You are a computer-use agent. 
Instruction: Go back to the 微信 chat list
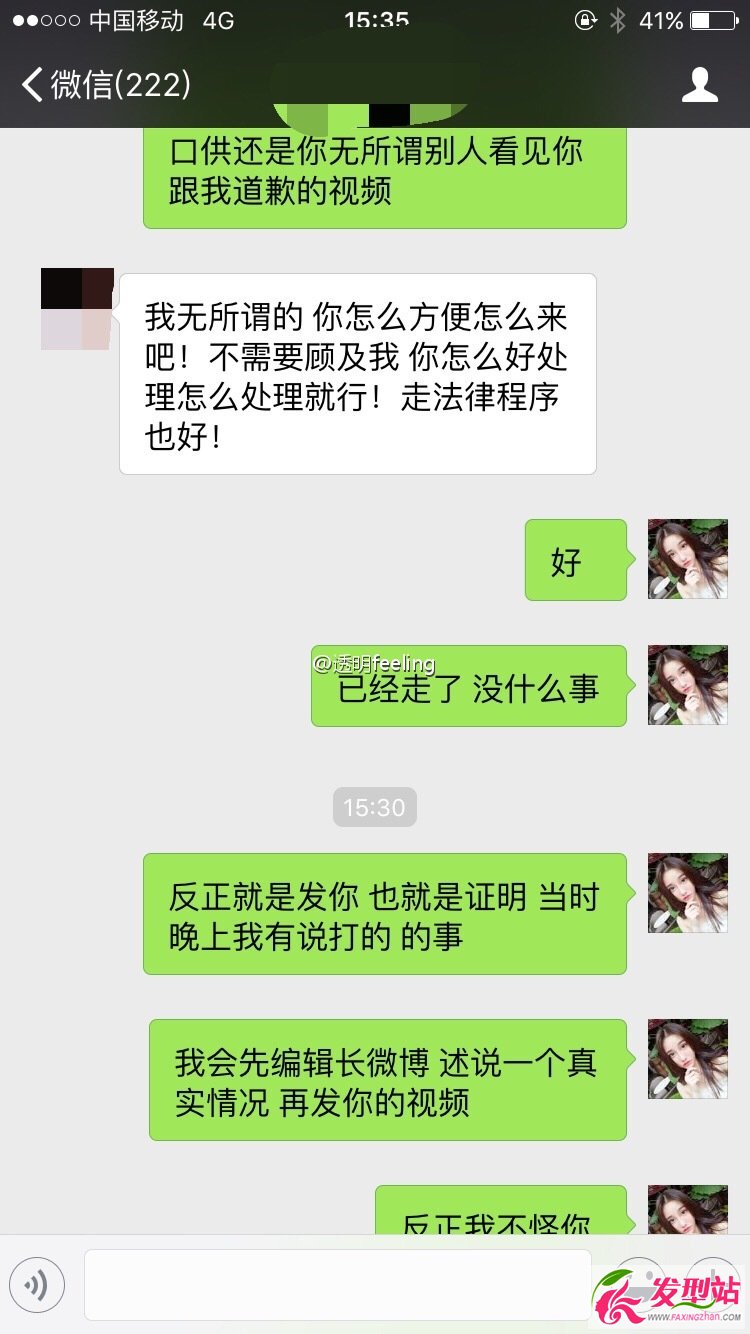[105, 85]
